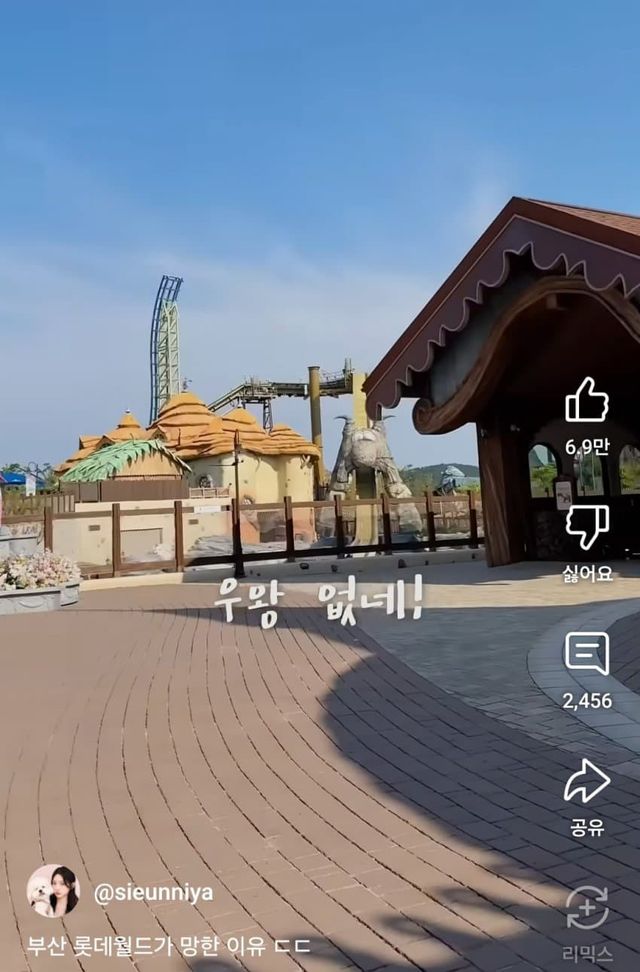Open the comments on this short
The width and height of the screenshot is (640, 972).
coord(587,653)
